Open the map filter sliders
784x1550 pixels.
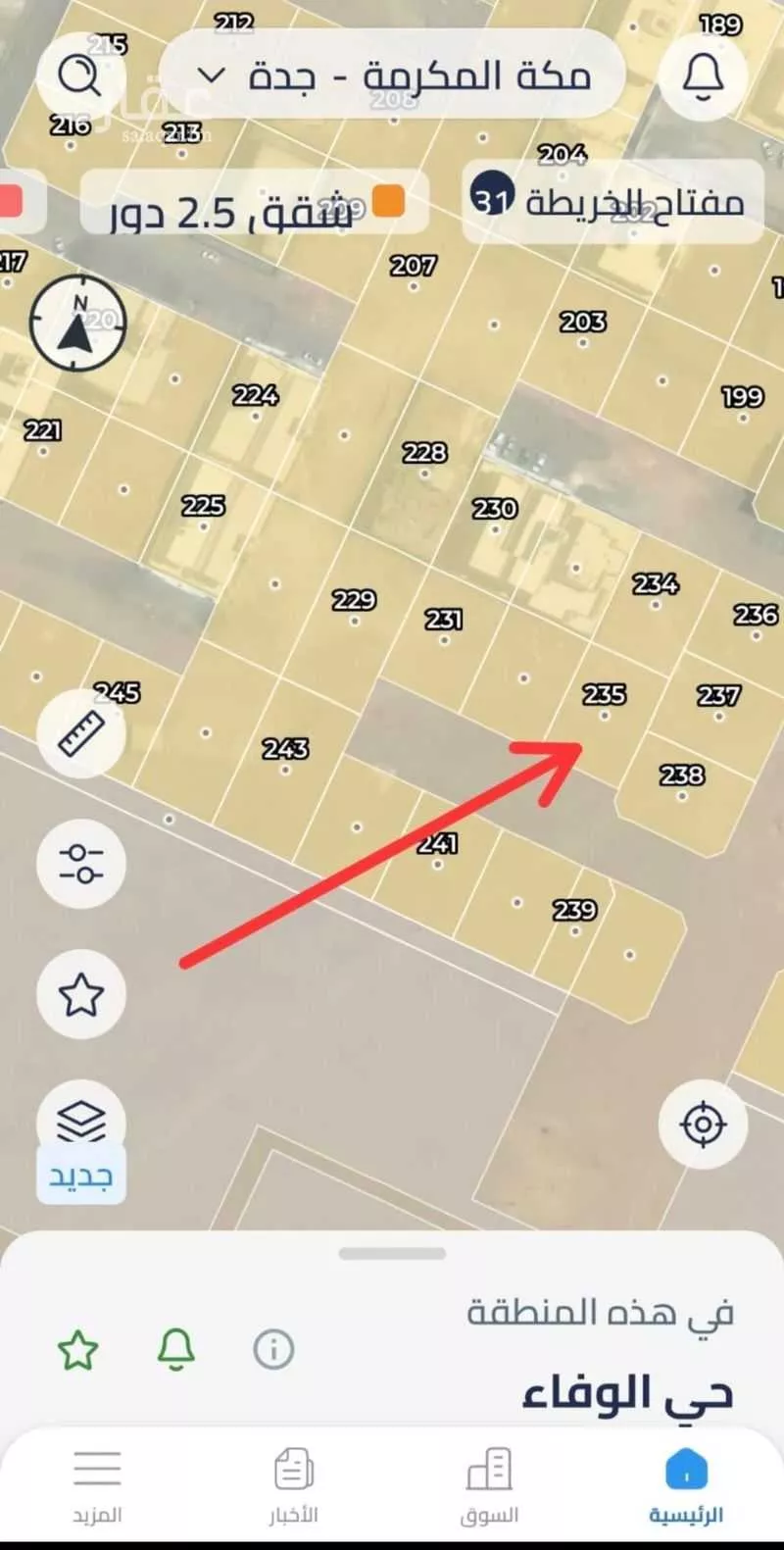tap(81, 864)
